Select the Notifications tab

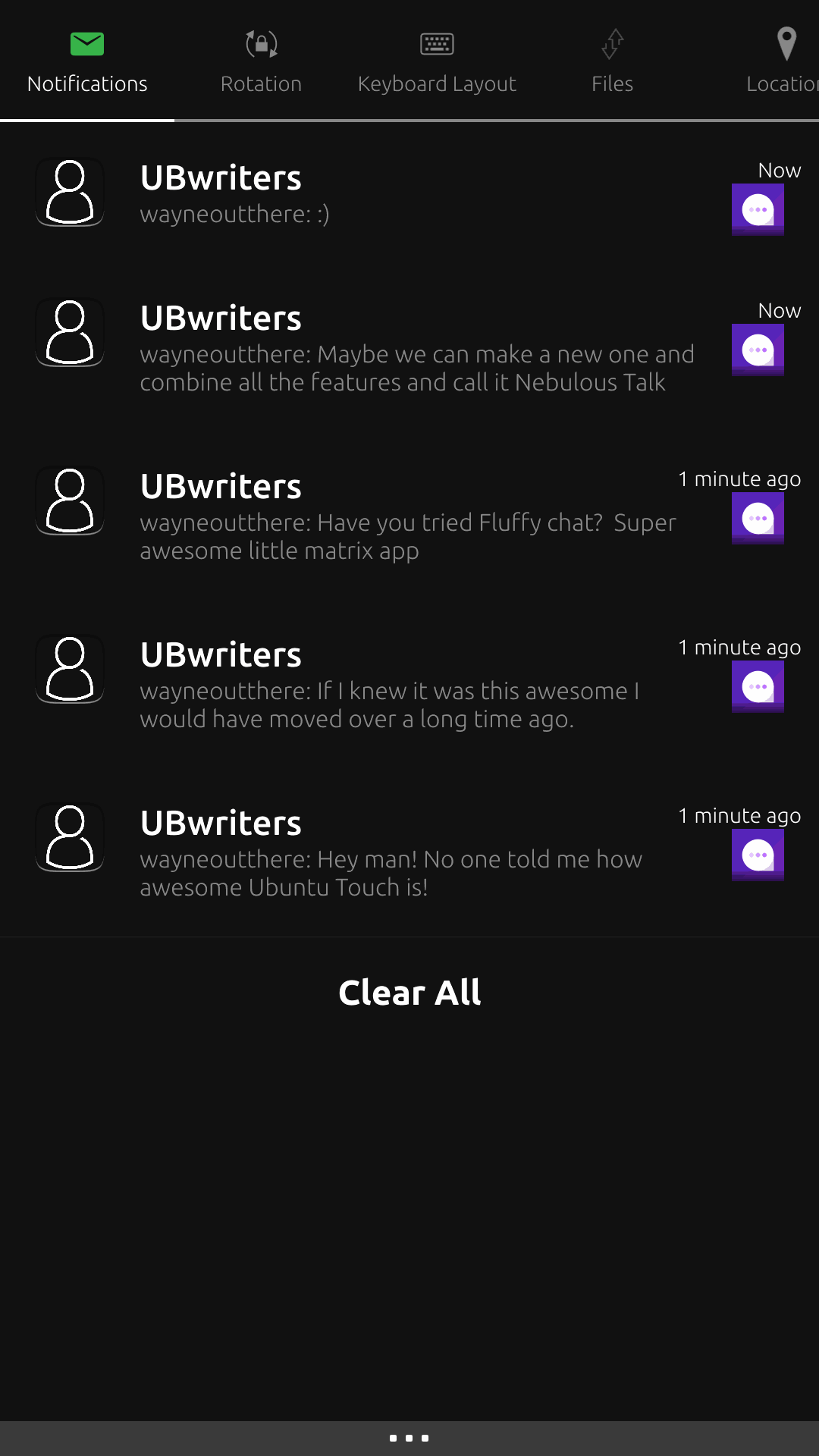pos(87,61)
